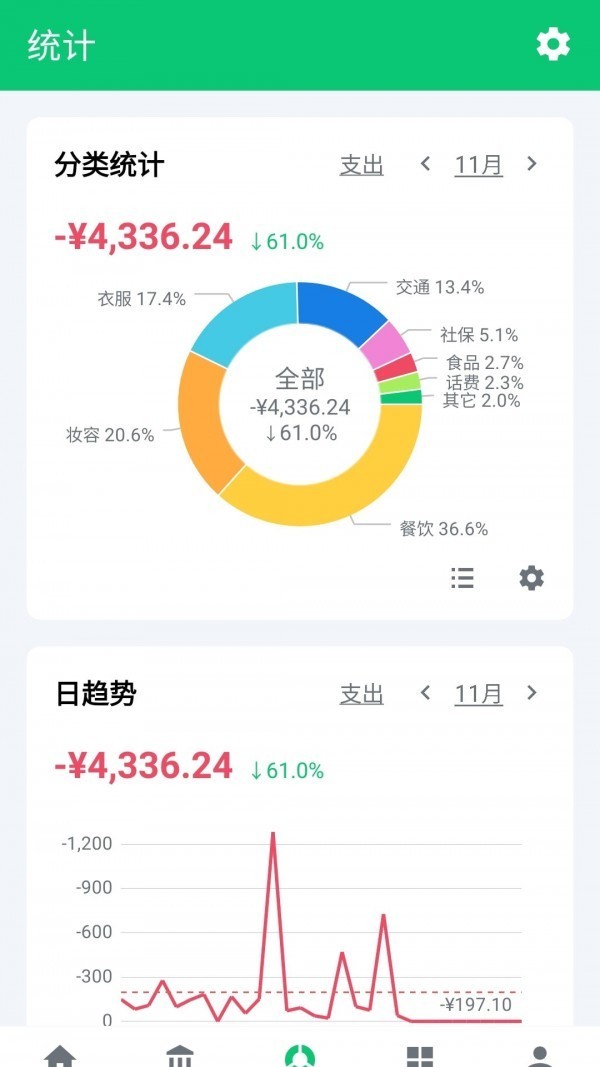Go to next month in 分类统计 card
The width and height of the screenshot is (600, 1067).
click(x=532, y=164)
